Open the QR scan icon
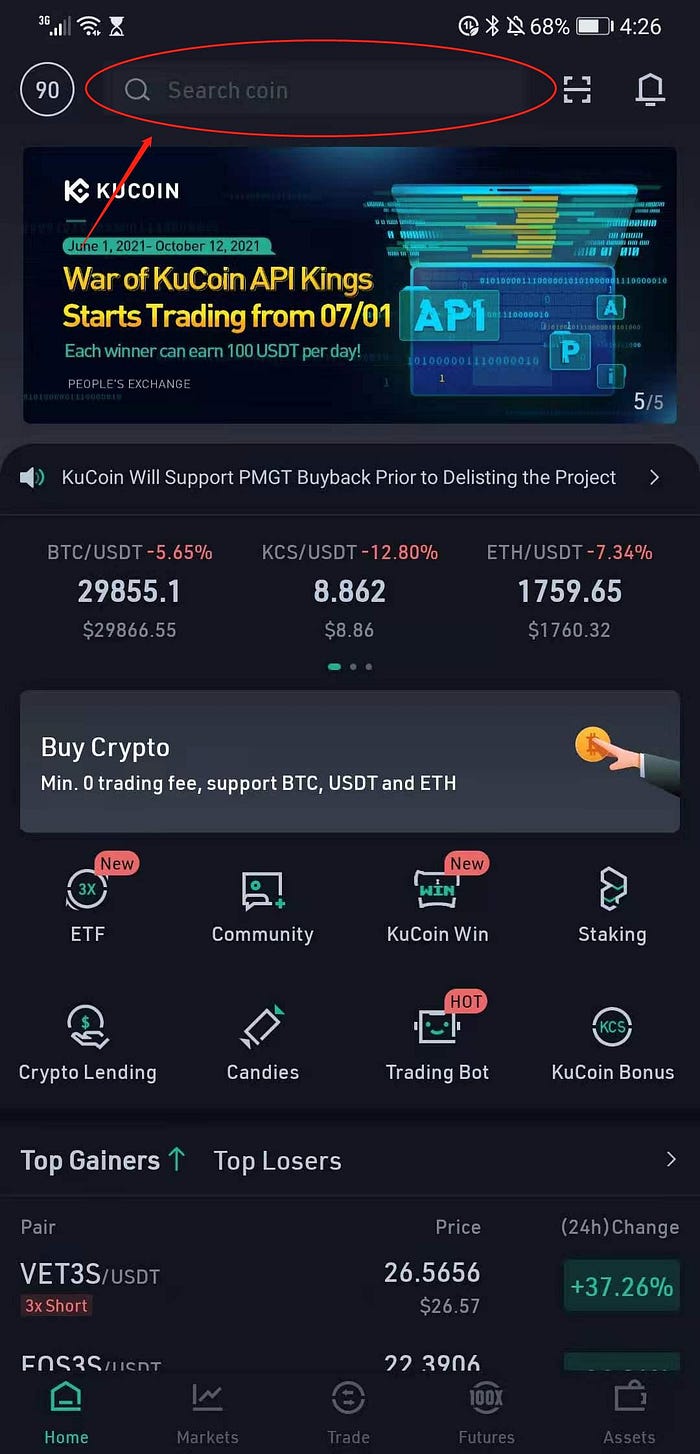 coord(577,90)
